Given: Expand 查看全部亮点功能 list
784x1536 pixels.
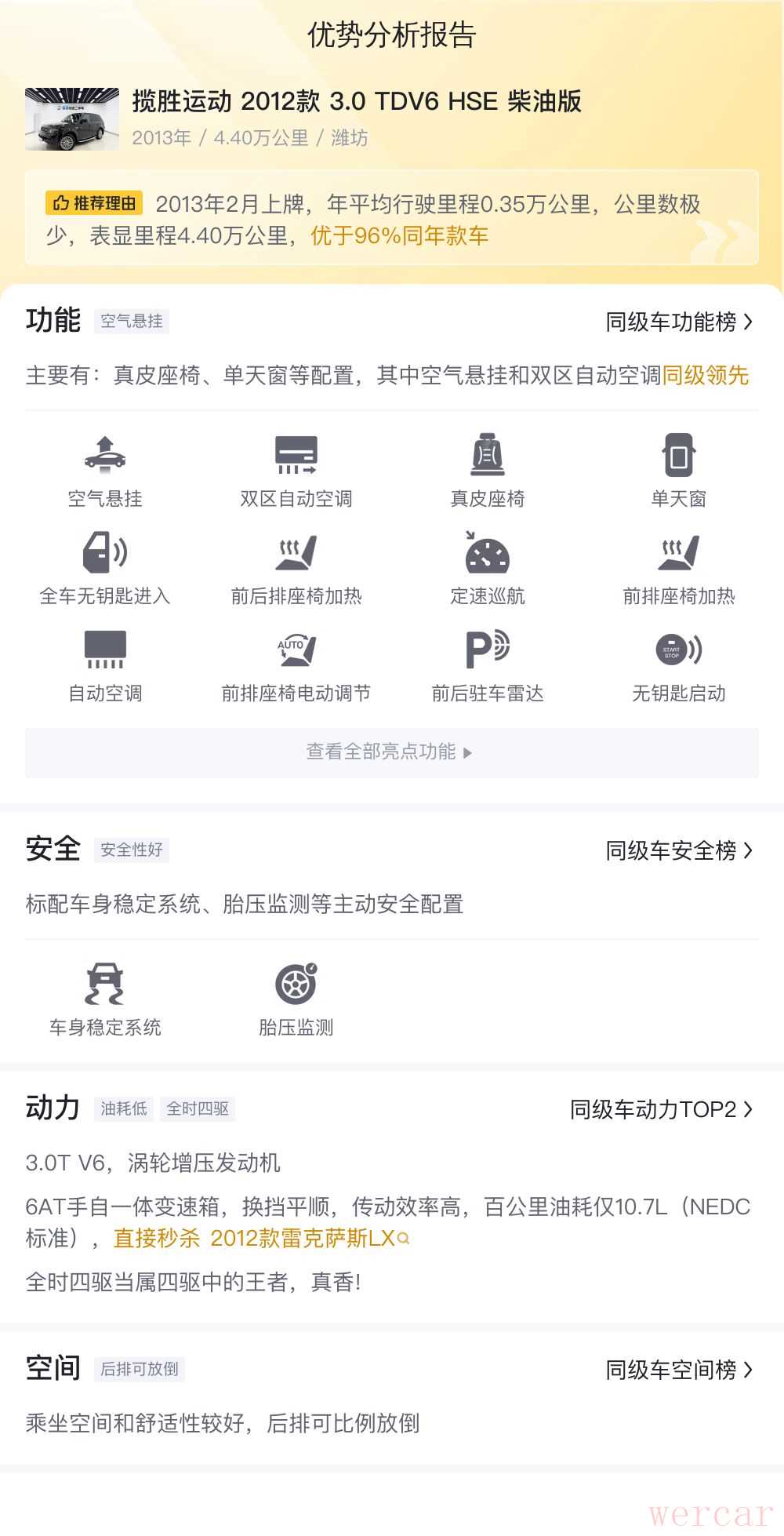Looking at the screenshot, I should click(390, 752).
